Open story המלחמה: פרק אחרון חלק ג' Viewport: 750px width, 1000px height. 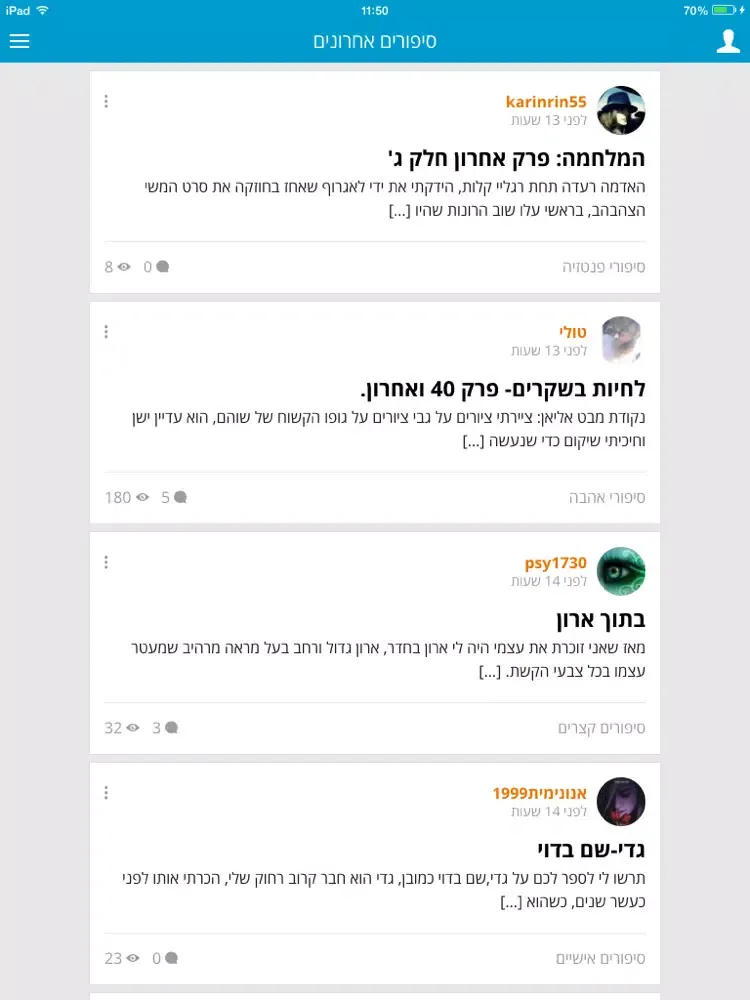pos(516,158)
